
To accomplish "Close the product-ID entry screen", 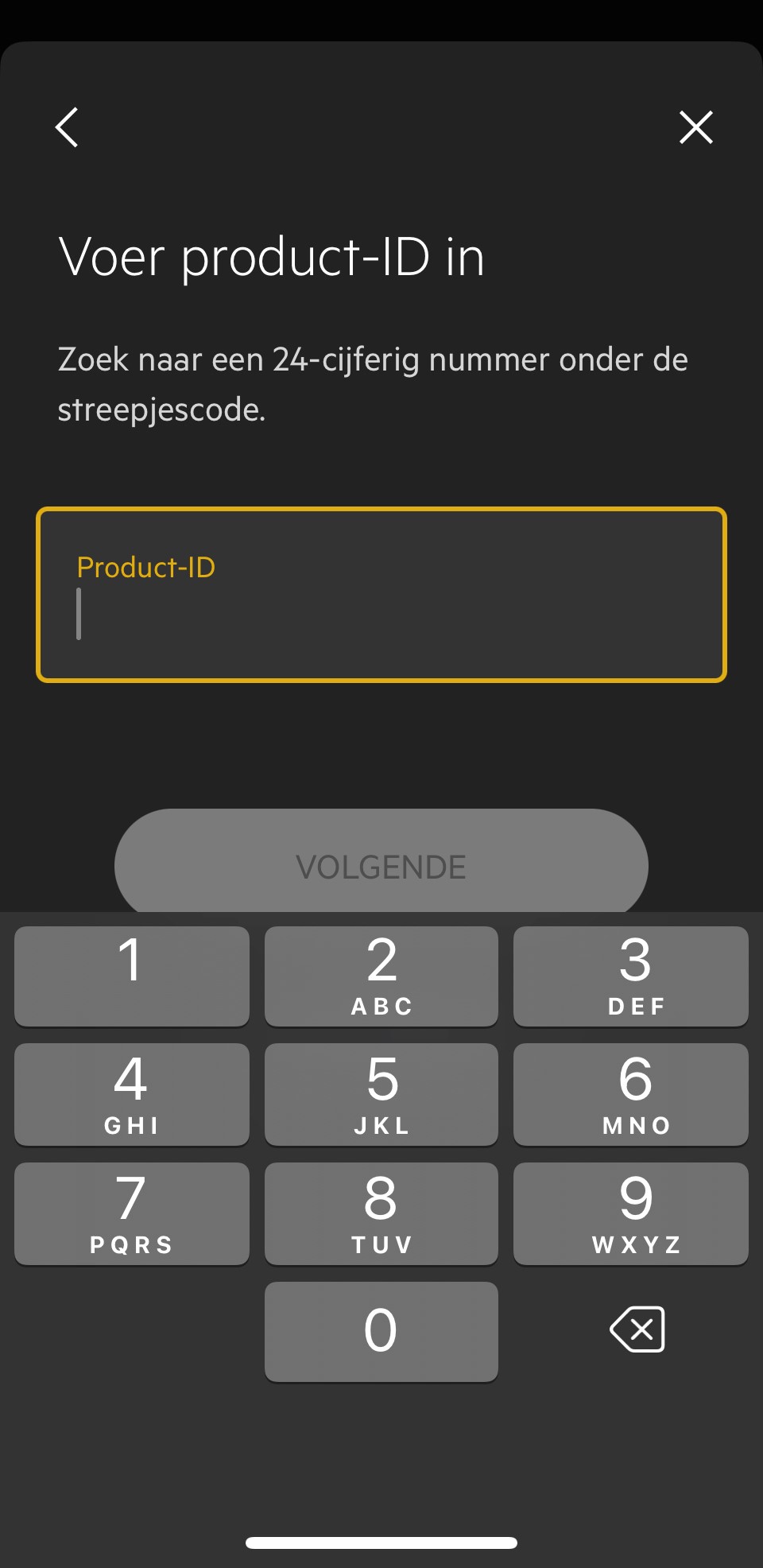I will coord(695,127).
